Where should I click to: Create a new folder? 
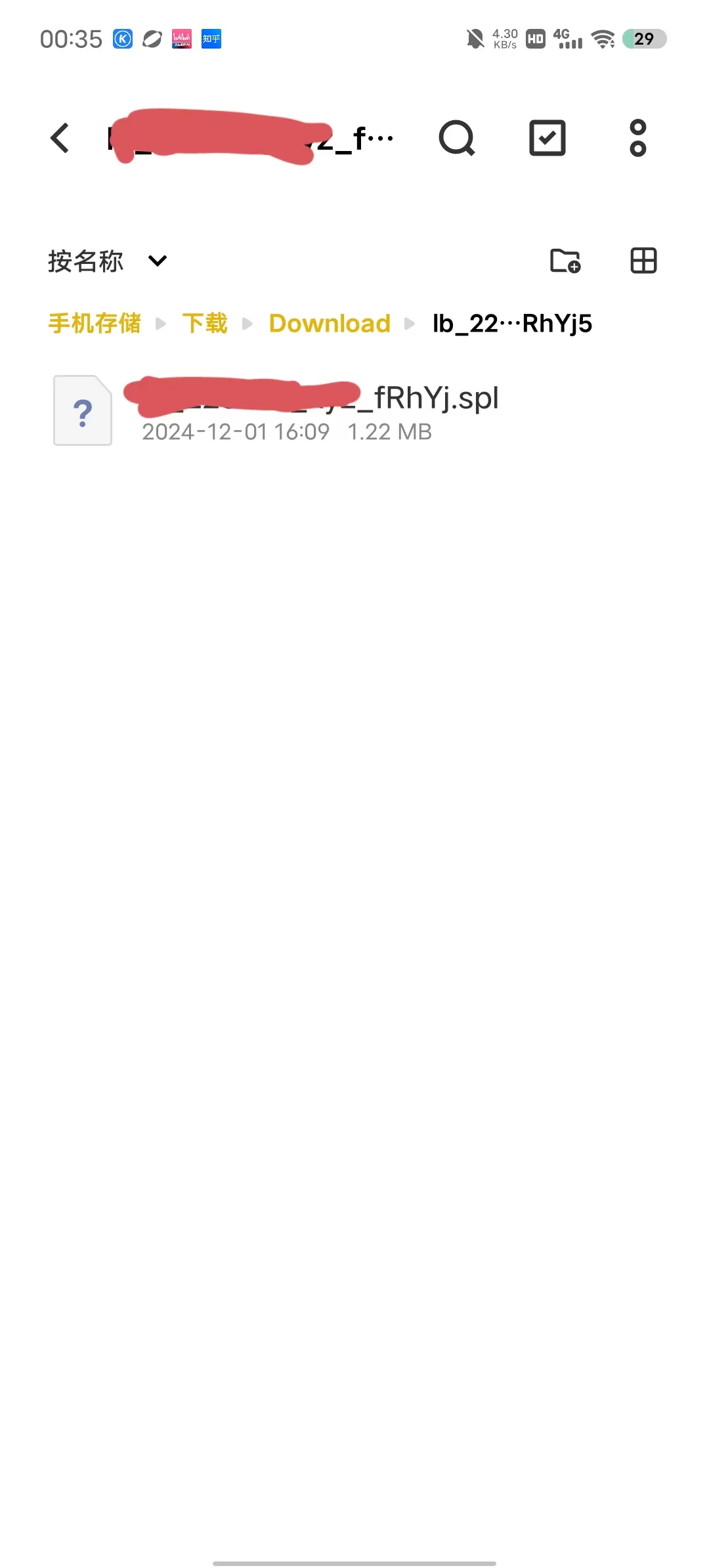(565, 261)
